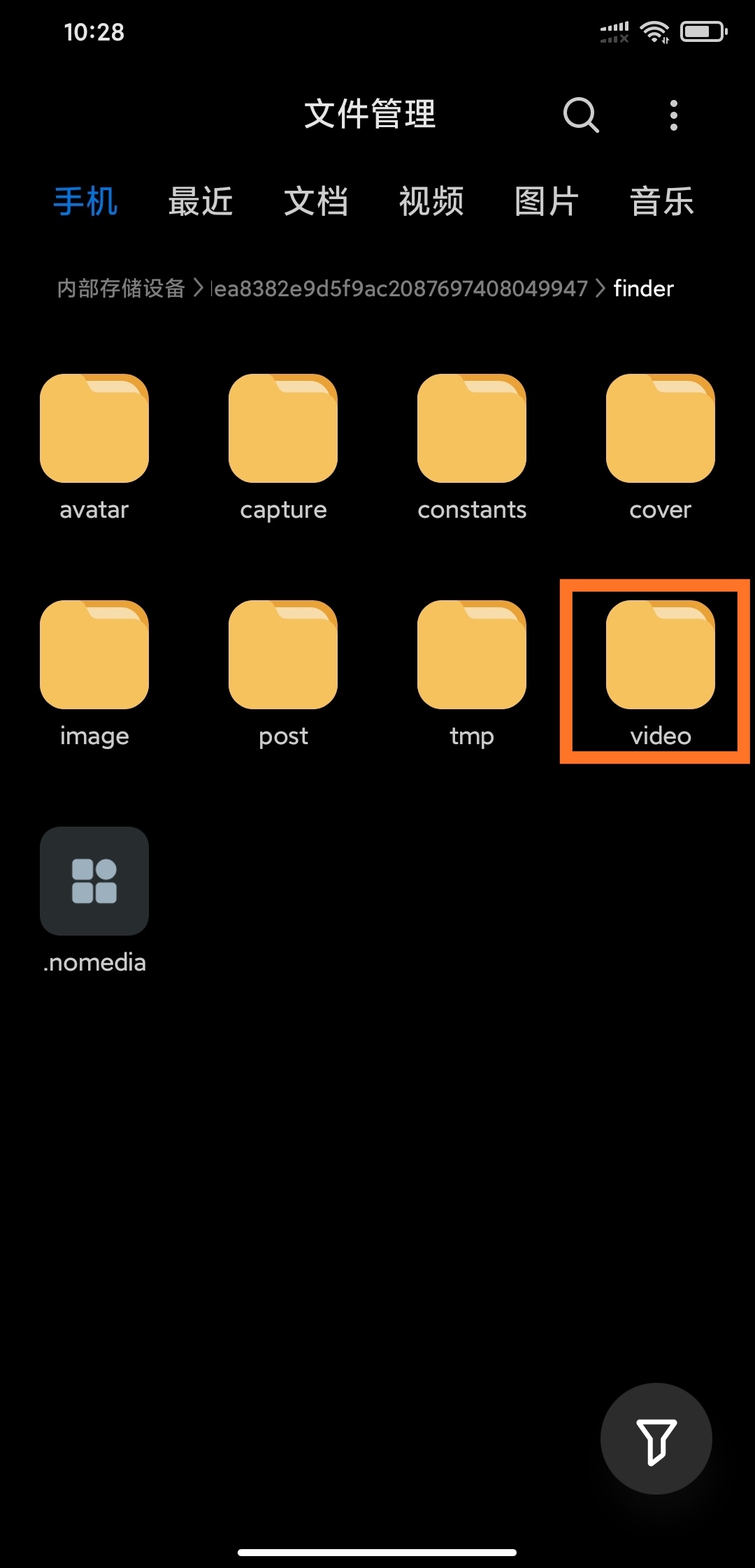Tap the floating filter button
Viewport: 755px width, 1568px height.
point(656,1439)
